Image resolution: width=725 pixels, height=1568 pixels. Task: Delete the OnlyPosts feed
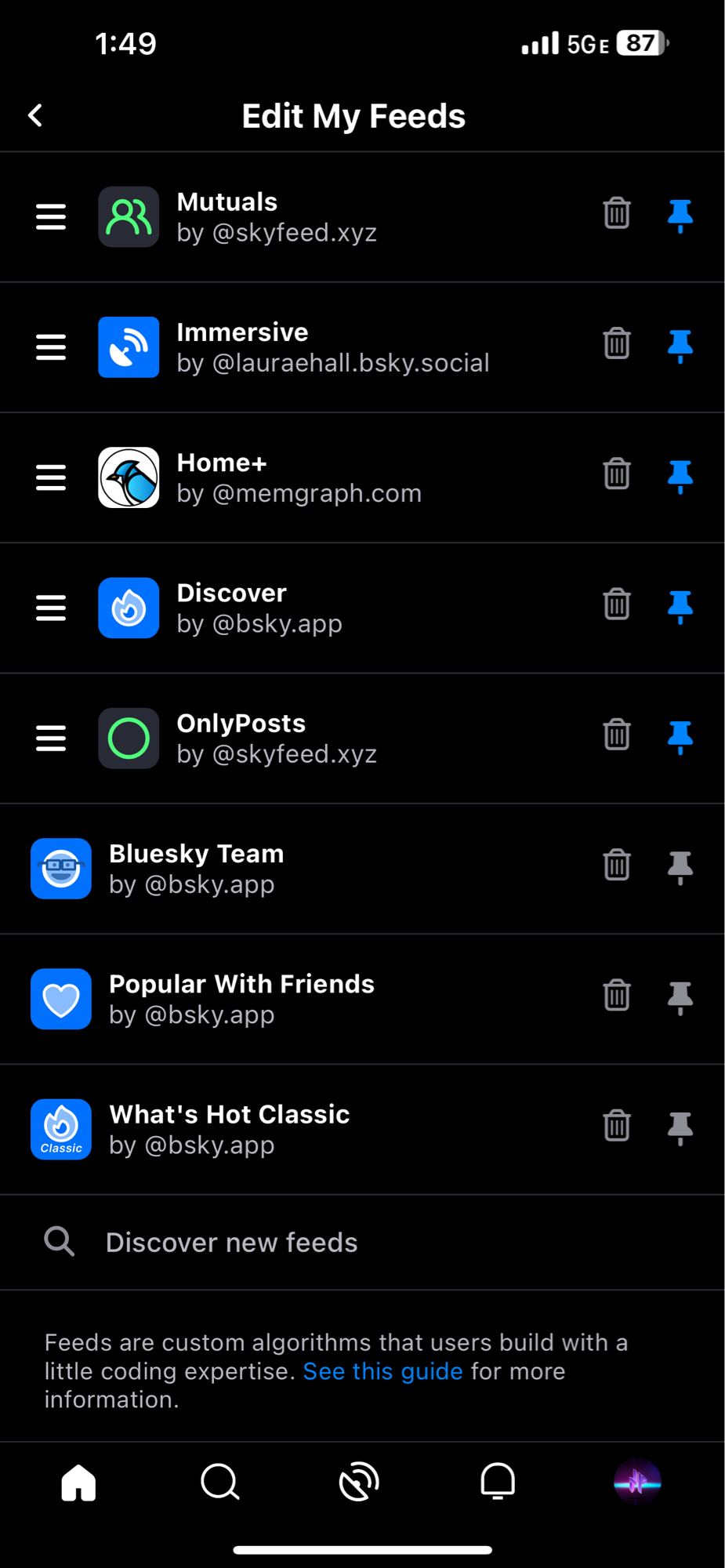pyautogui.click(x=617, y=735)
